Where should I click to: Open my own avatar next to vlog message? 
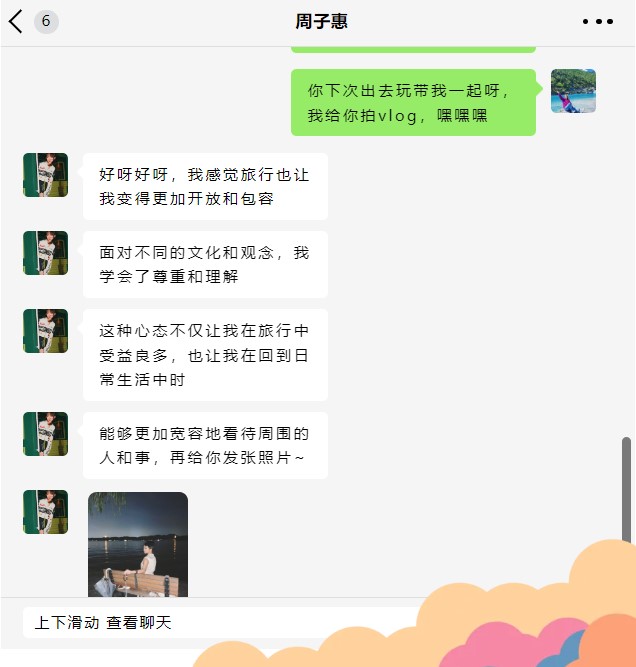pyautogui.click(x=573, y=91)
